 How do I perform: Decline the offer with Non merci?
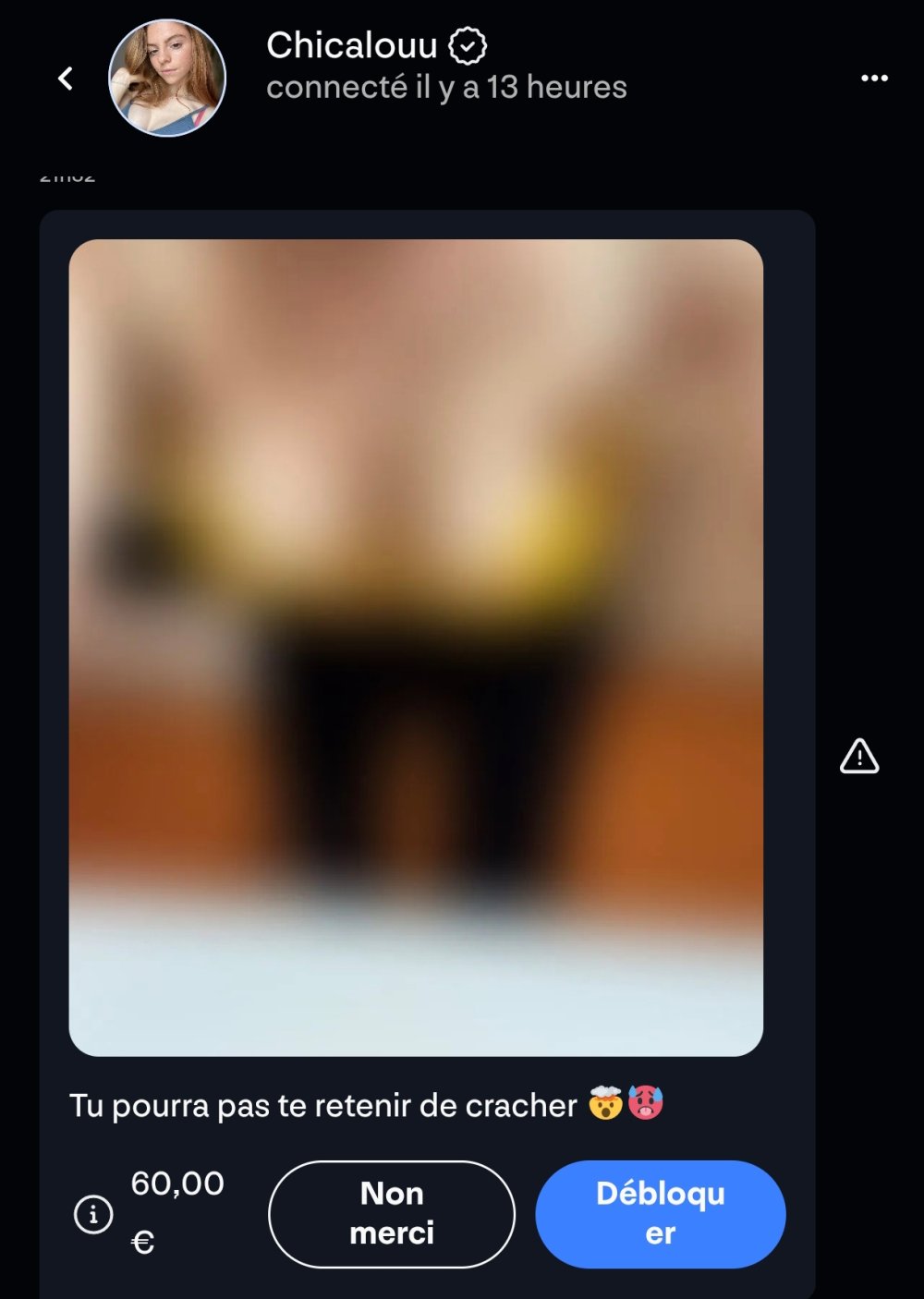pyautogui.click(x=392, y=1213)
